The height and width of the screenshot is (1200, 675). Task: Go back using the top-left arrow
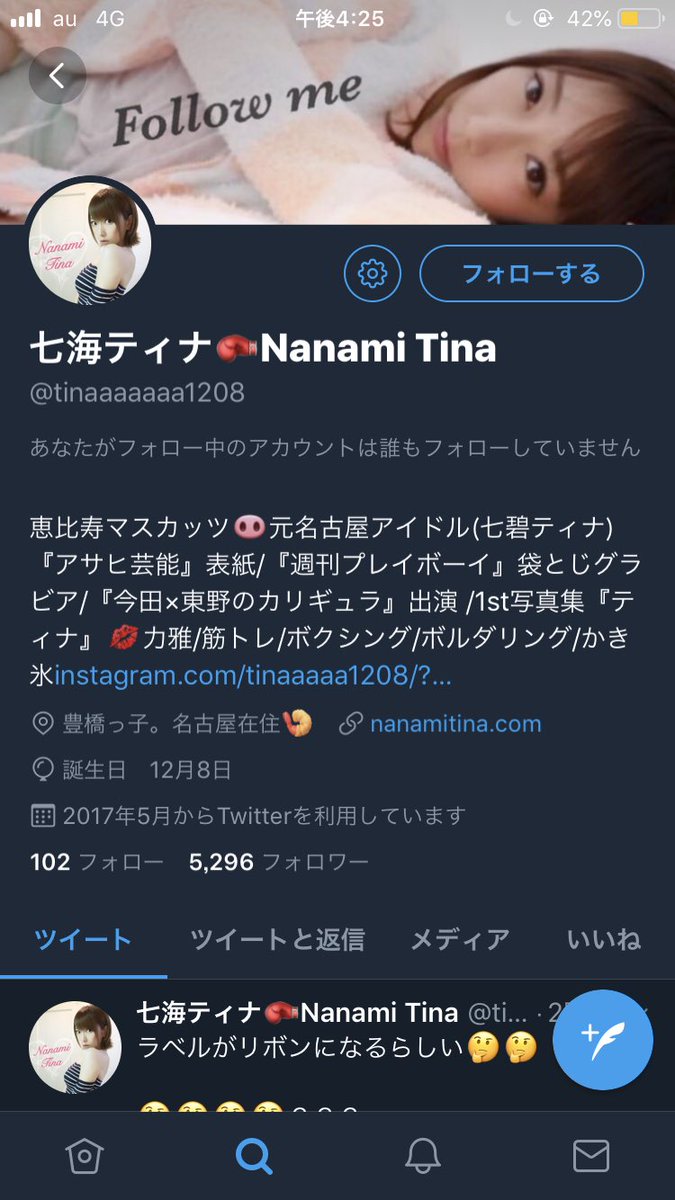57,76
